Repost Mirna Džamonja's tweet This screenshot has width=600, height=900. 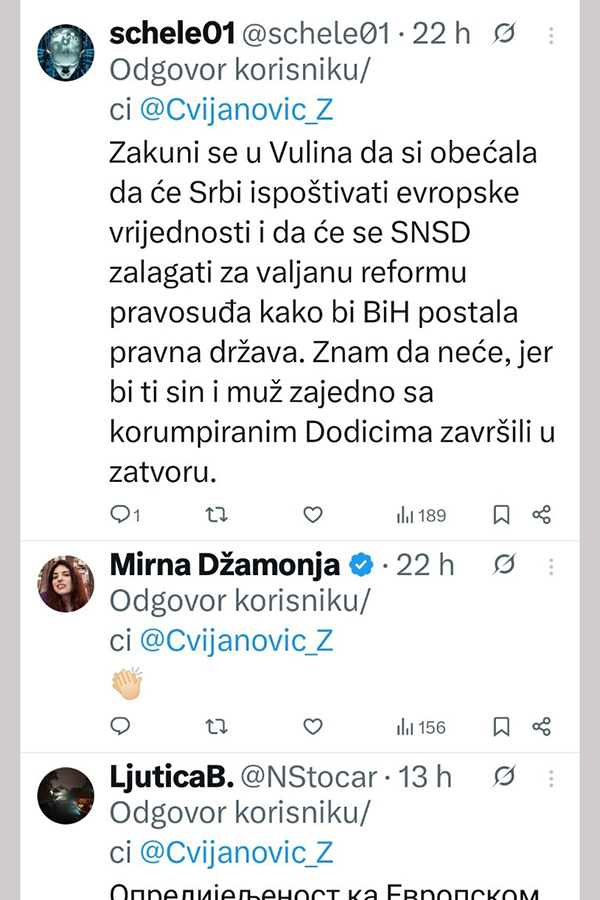pos(216,727)
